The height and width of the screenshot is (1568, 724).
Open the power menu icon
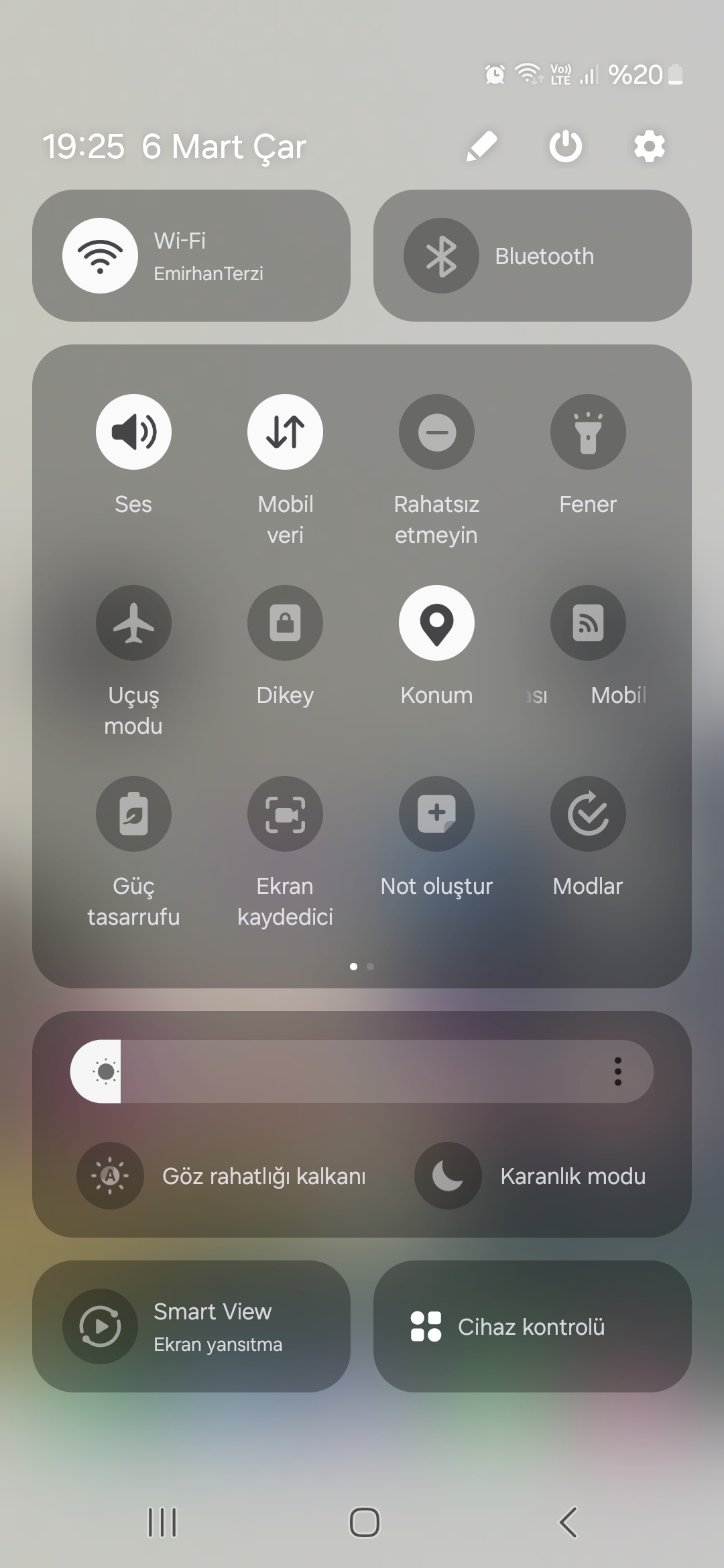click(566, 146)
